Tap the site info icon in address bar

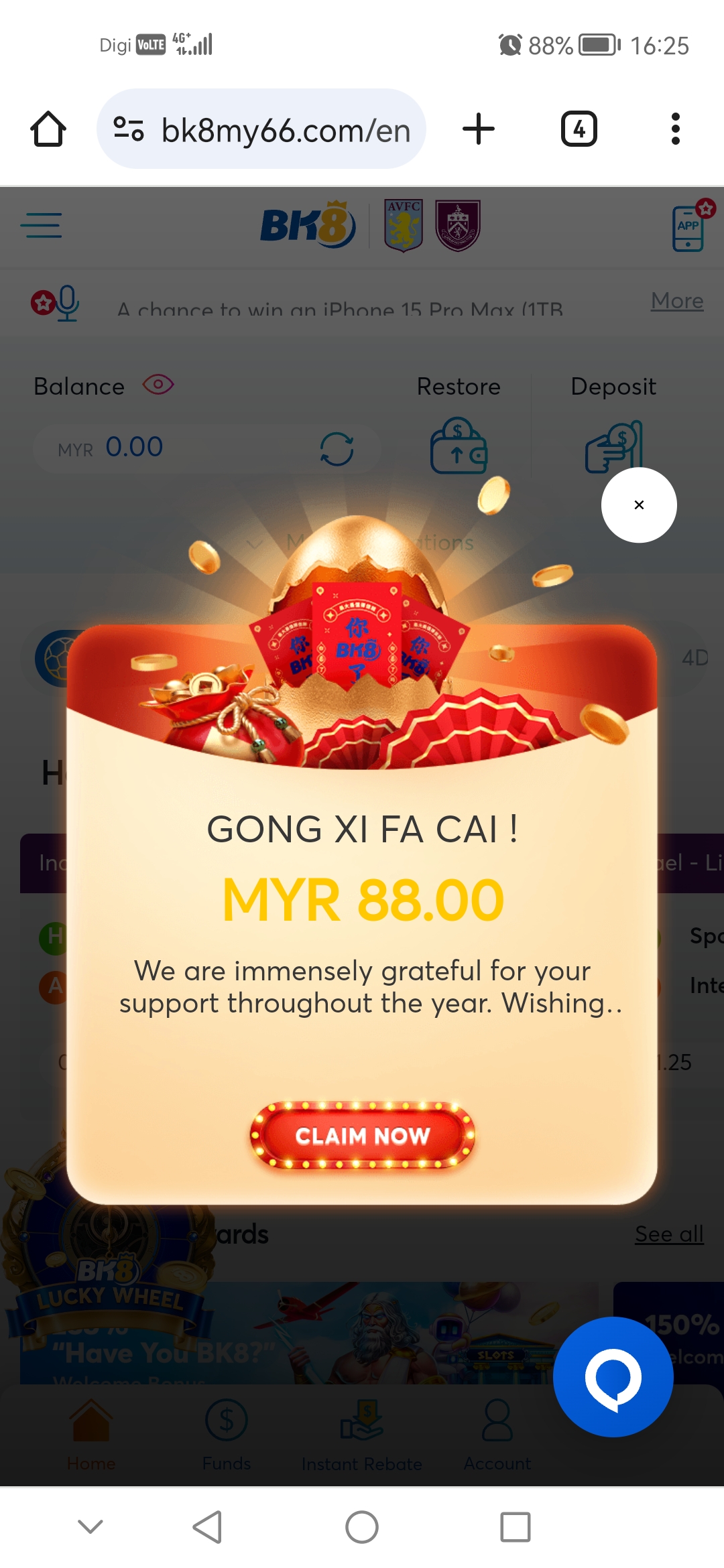pos(130,129)
